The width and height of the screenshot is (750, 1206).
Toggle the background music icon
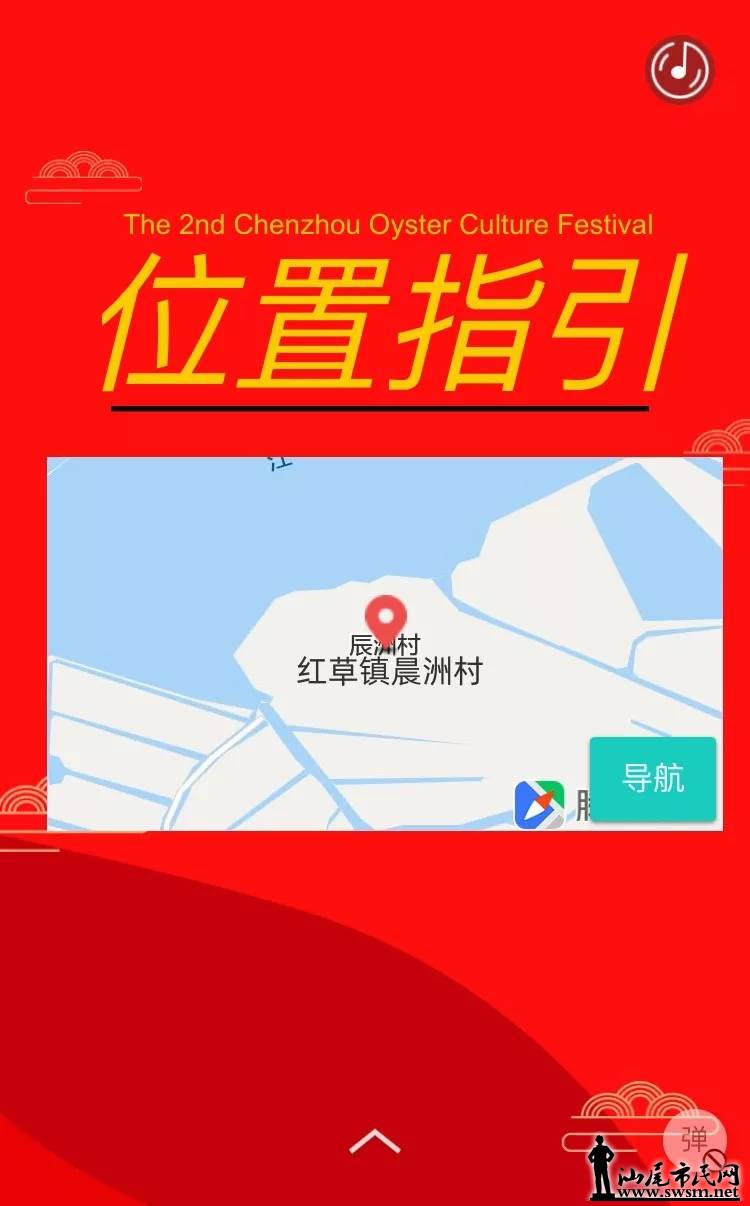[680, 70]
